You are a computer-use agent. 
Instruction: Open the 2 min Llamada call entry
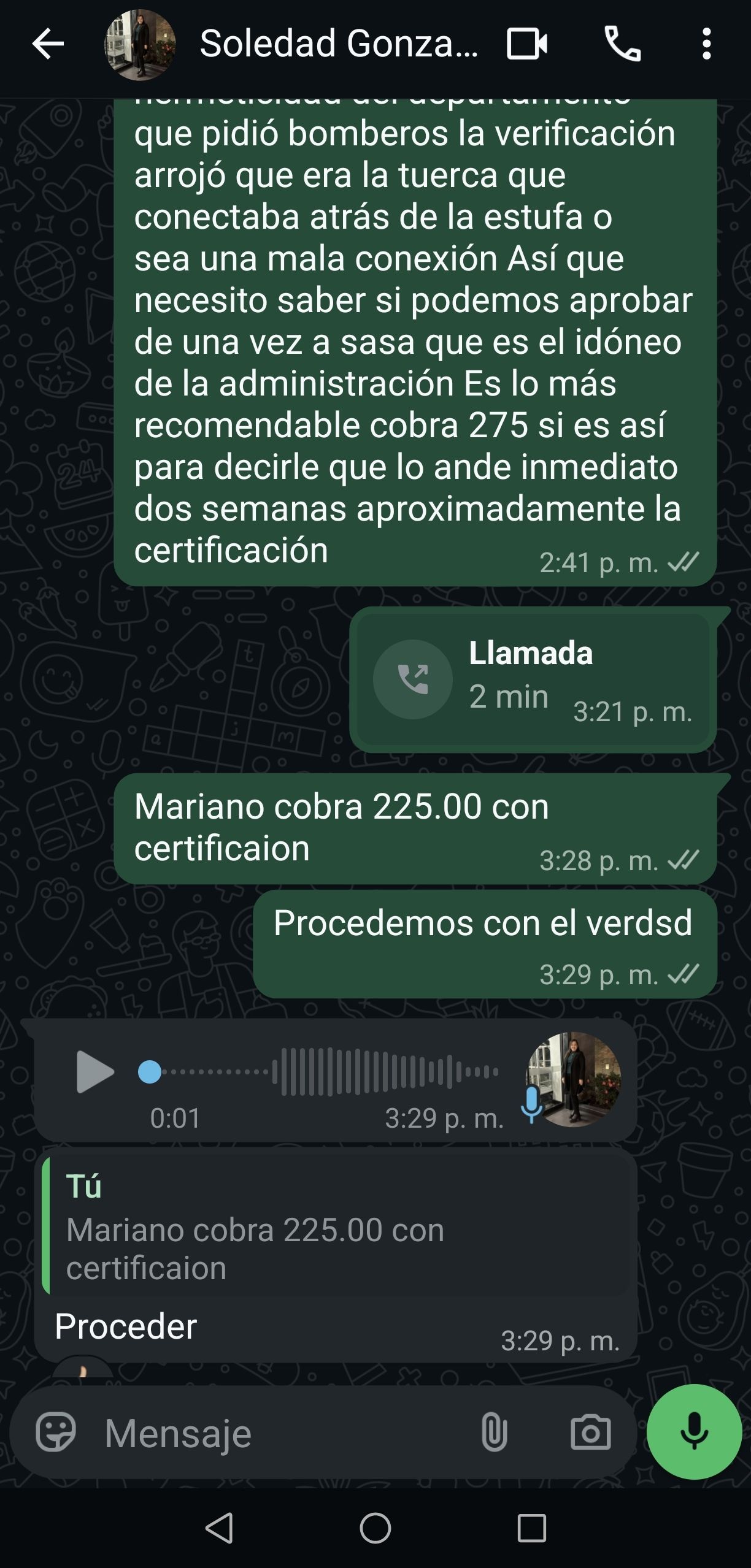coord(531,679)
